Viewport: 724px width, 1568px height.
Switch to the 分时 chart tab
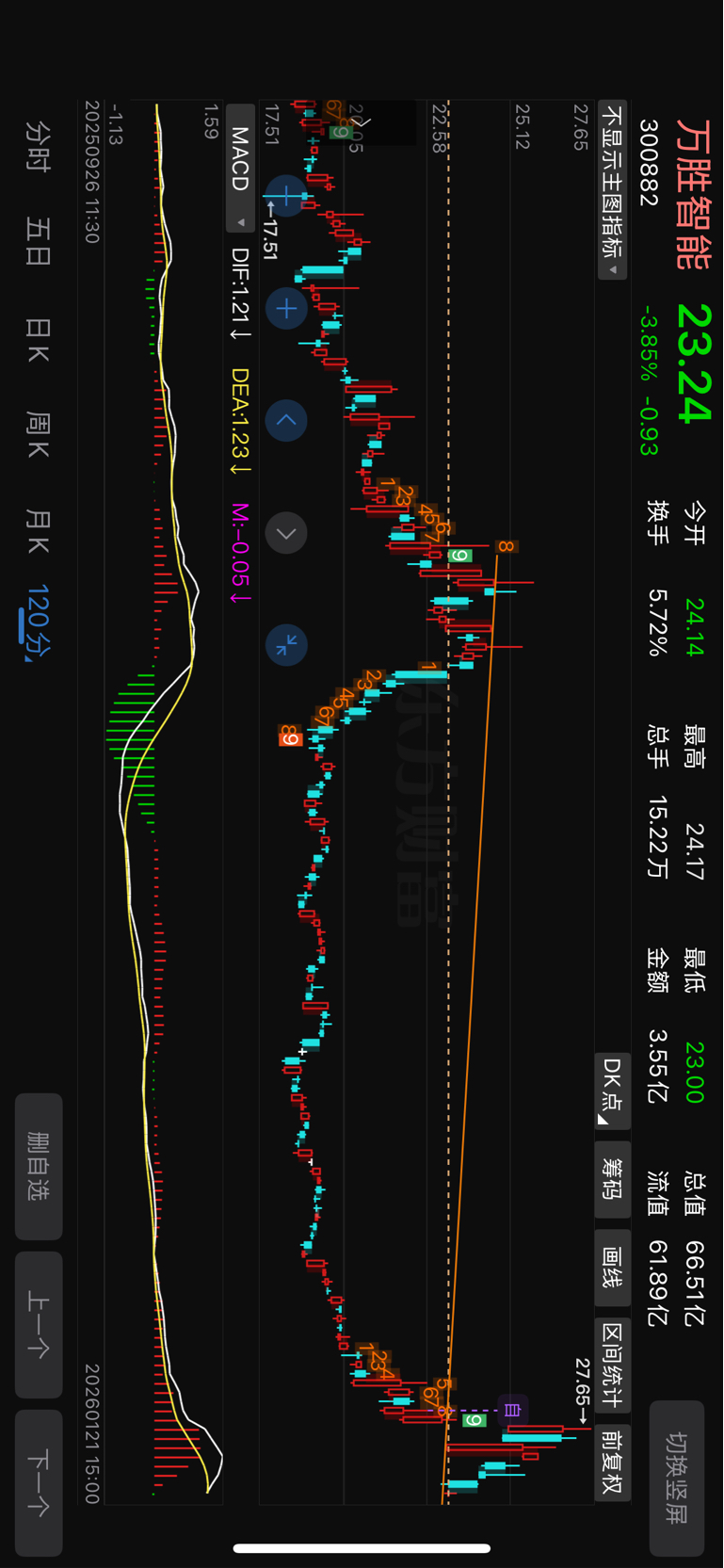point(37,145)
